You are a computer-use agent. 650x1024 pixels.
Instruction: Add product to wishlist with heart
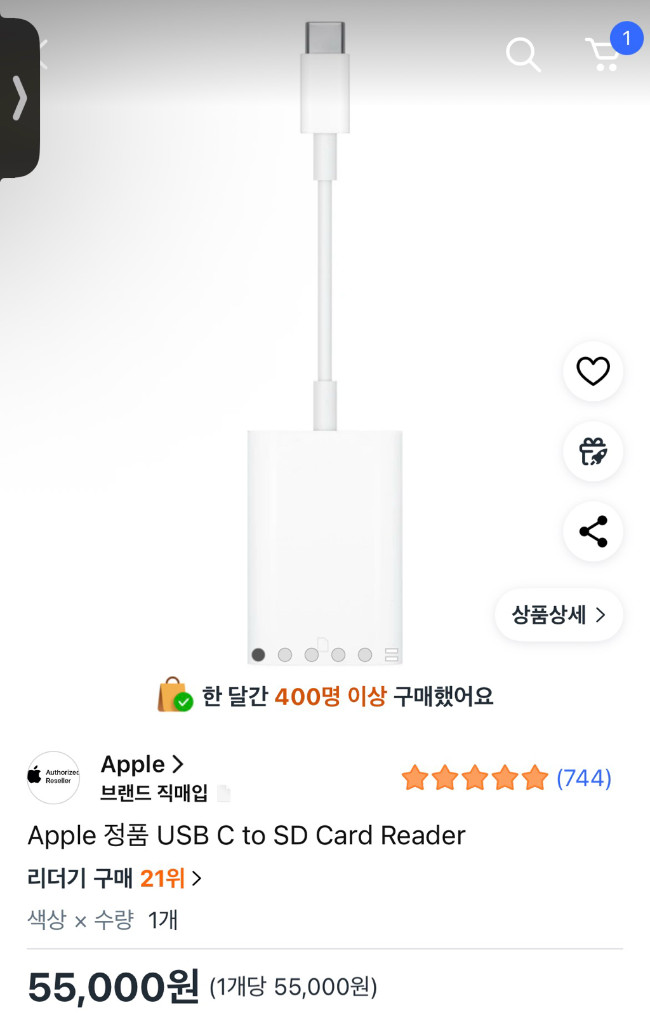pyautogui.click(x=593, y=372)
